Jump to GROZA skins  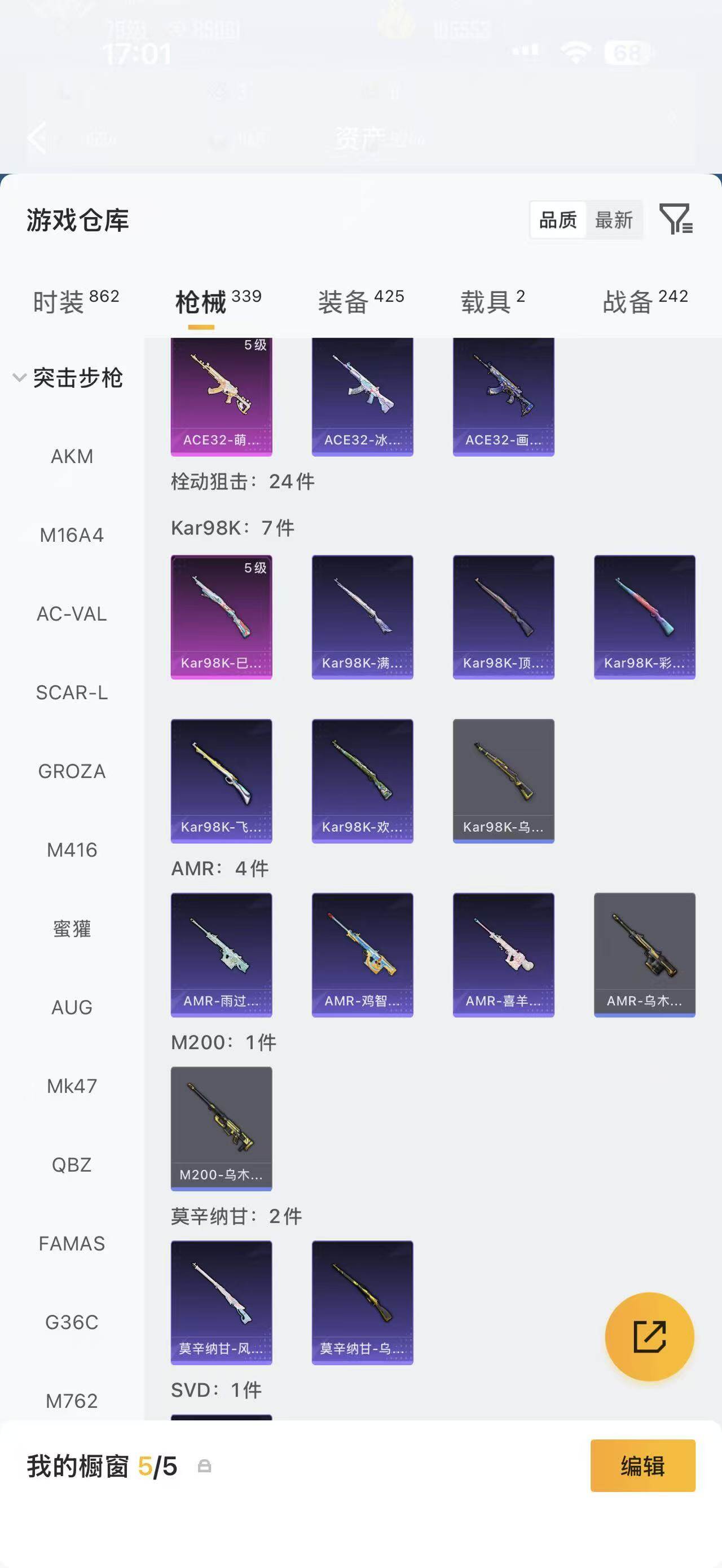pos(72,772)
